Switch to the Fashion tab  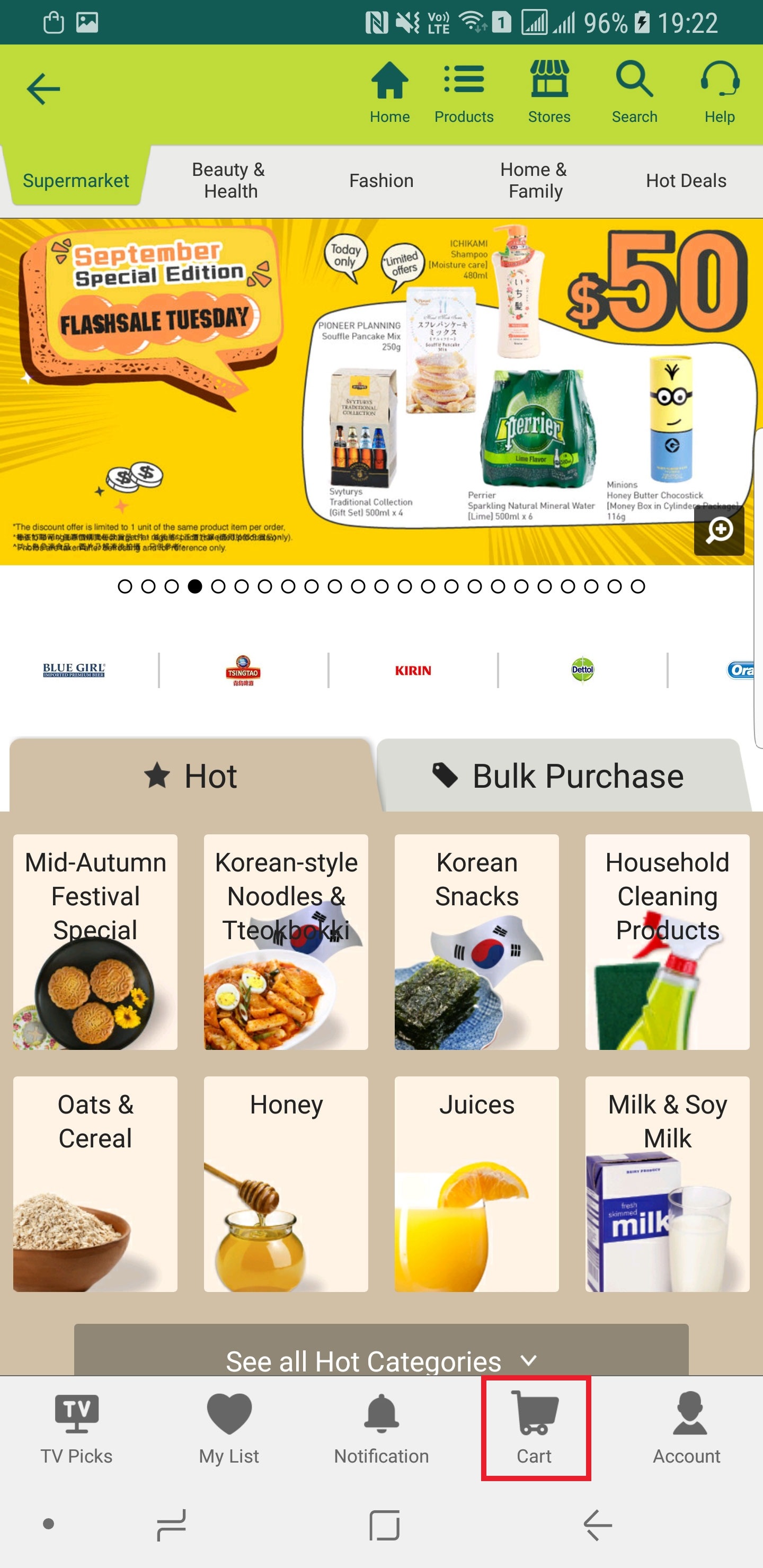coord(381,181)
